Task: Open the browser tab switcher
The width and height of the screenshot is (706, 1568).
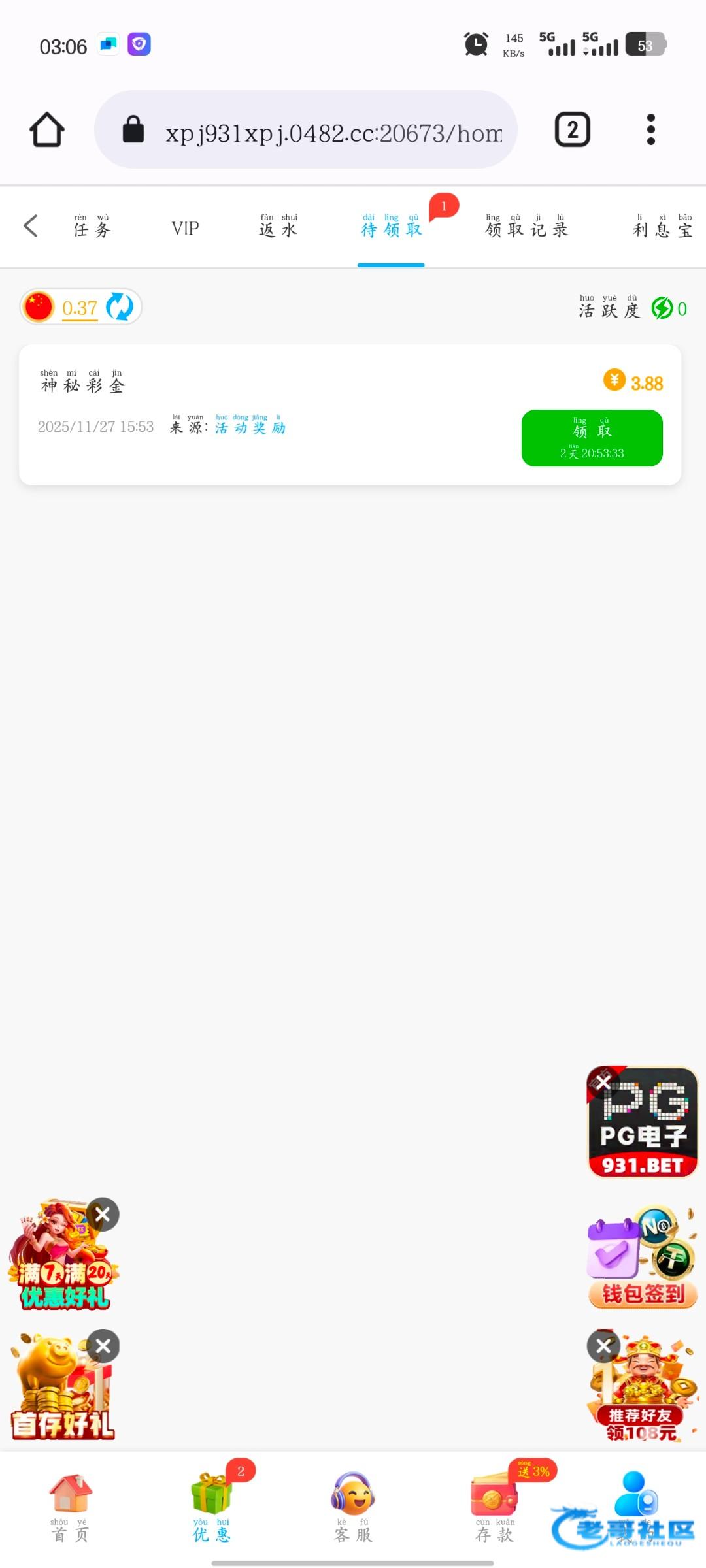Action: [572, 129]
